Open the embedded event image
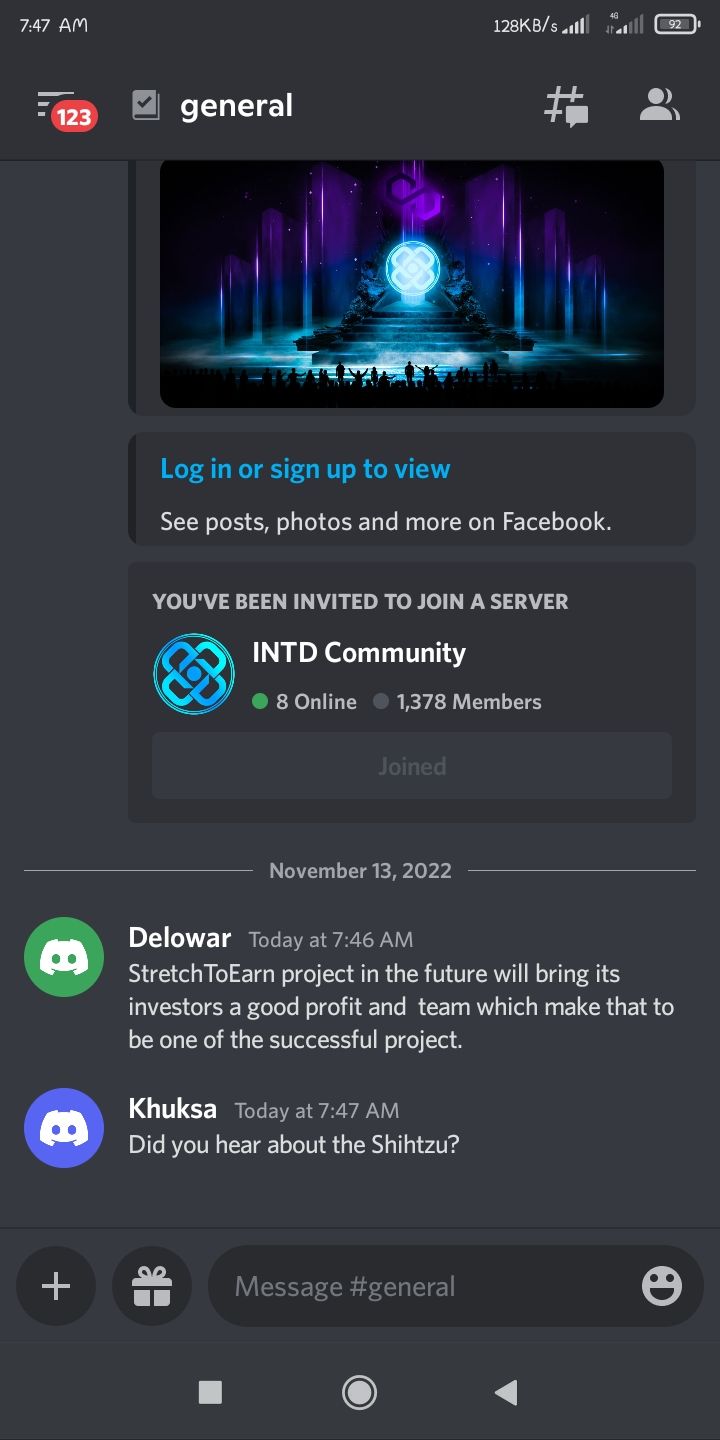The width and height of the screenshot is (720, 1440). pyautogui.click(x=411, y=283)
